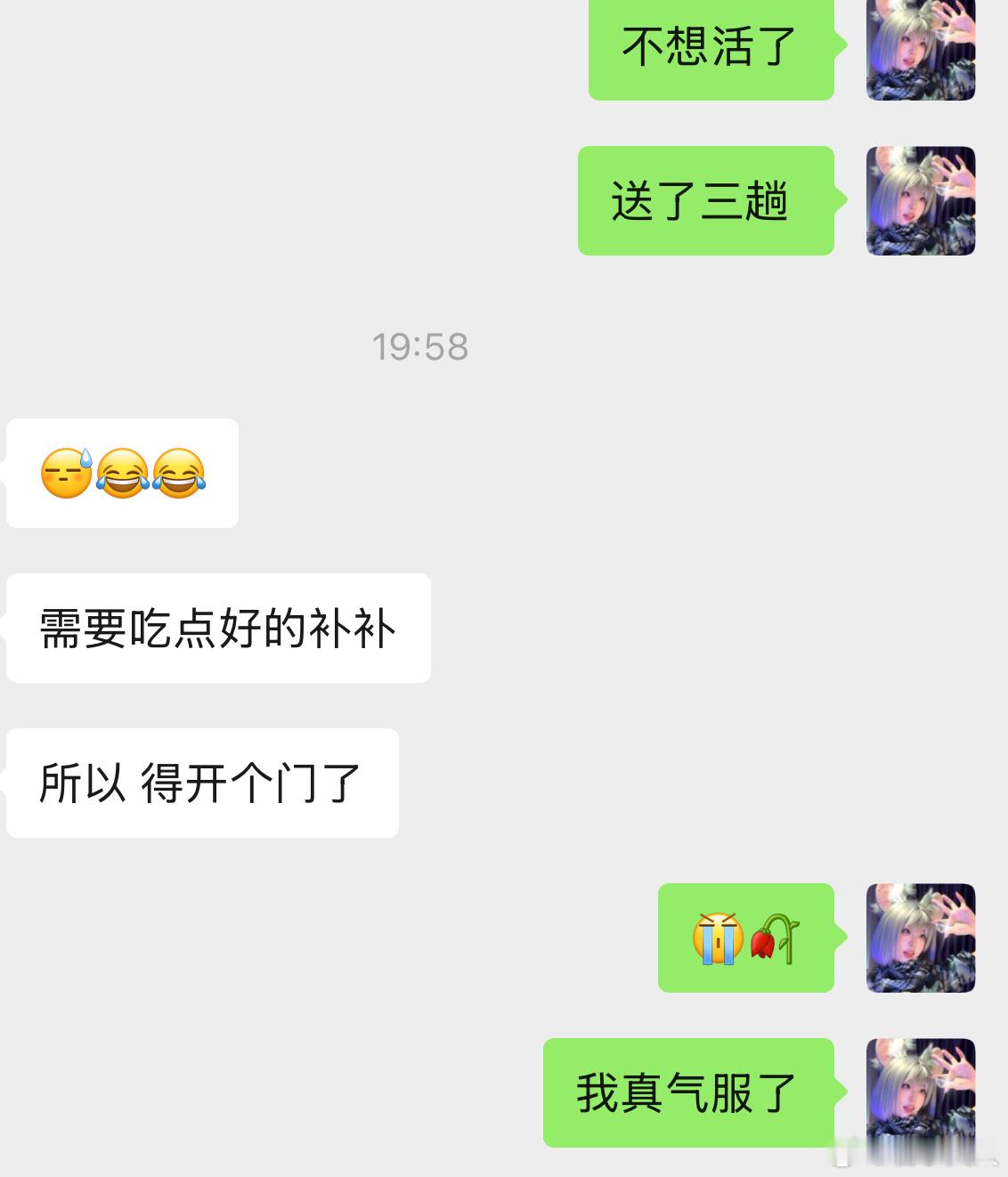The image size is (1008, 1177).
Task: Click the "所以 得开个门了" message
Action: pyautogui.click(x=201, y=782)
